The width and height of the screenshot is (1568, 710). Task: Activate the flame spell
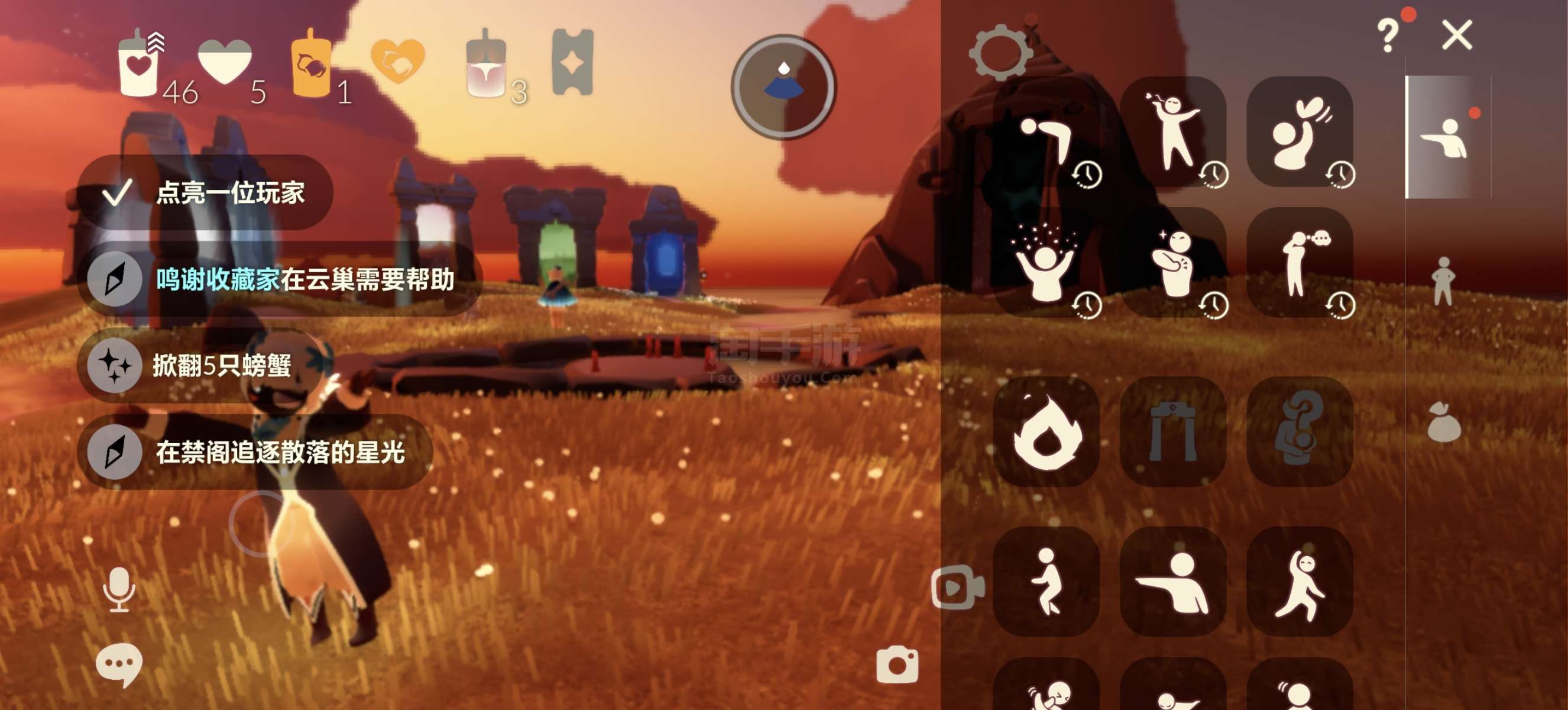(x=1046, y=431)
